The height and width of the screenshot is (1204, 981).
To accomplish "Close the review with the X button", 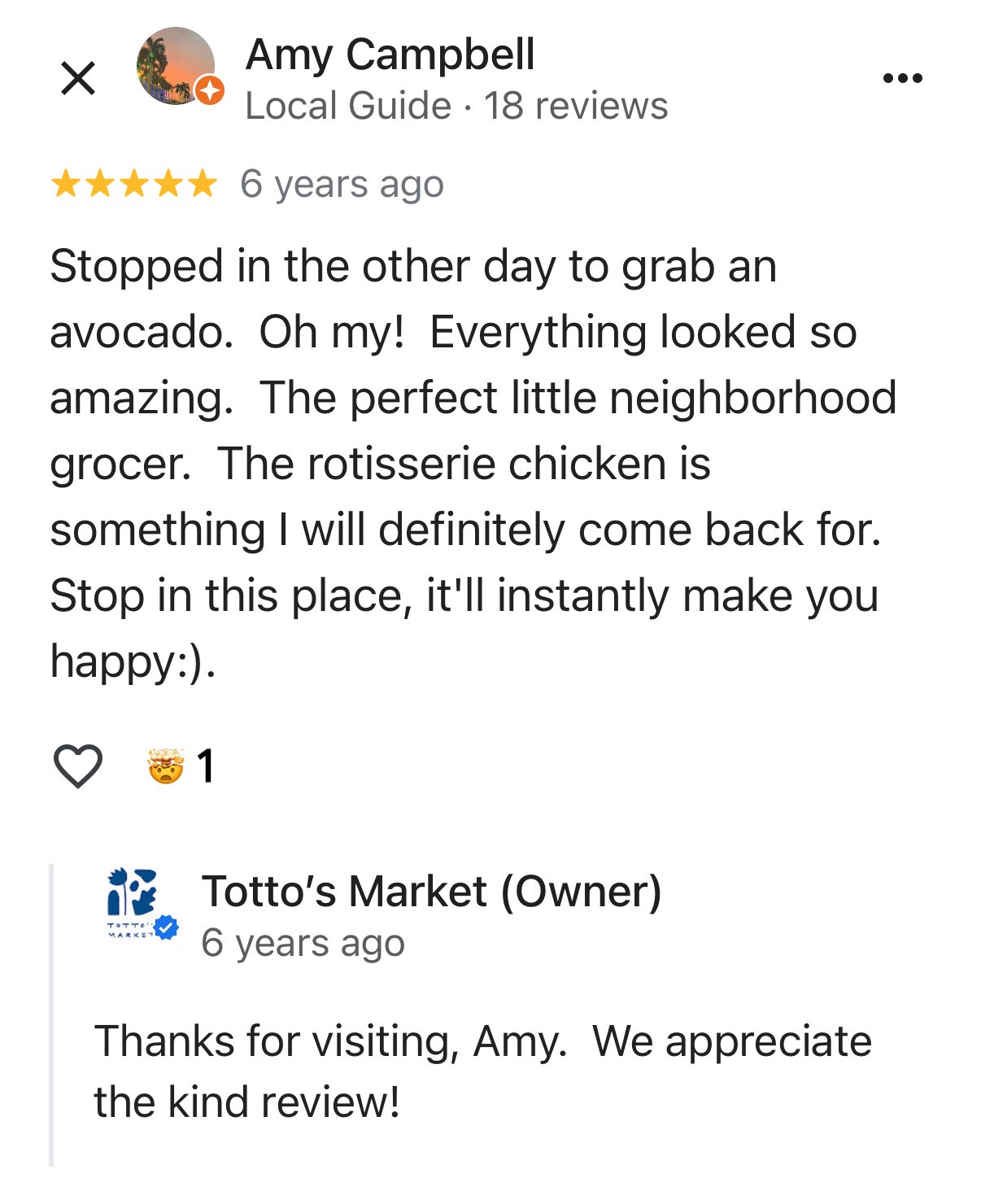I will 79,78.
